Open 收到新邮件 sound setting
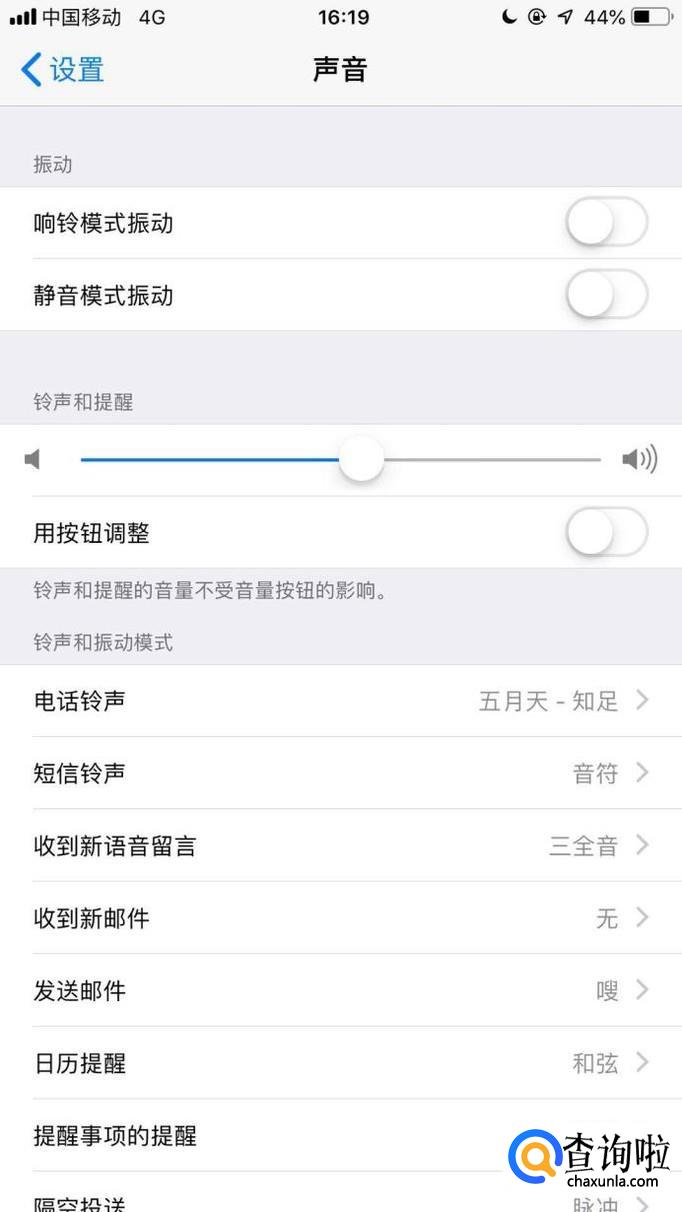 pos(340,918)
